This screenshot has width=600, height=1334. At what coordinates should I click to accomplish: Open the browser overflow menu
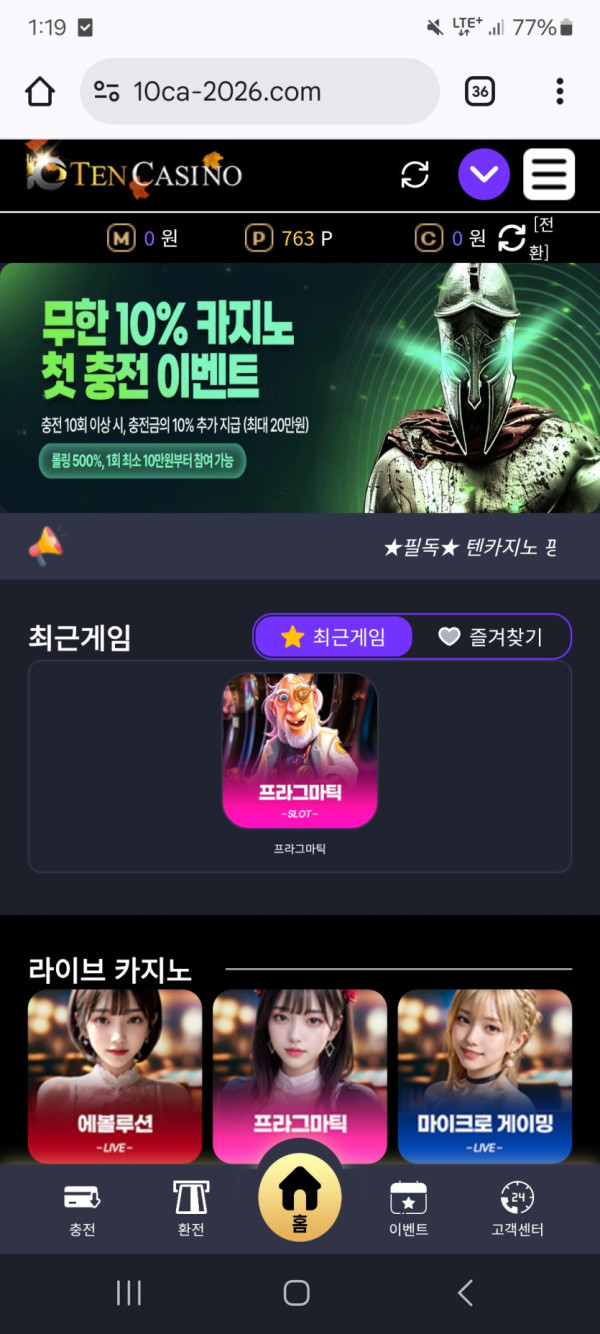[x=559, y=92]
